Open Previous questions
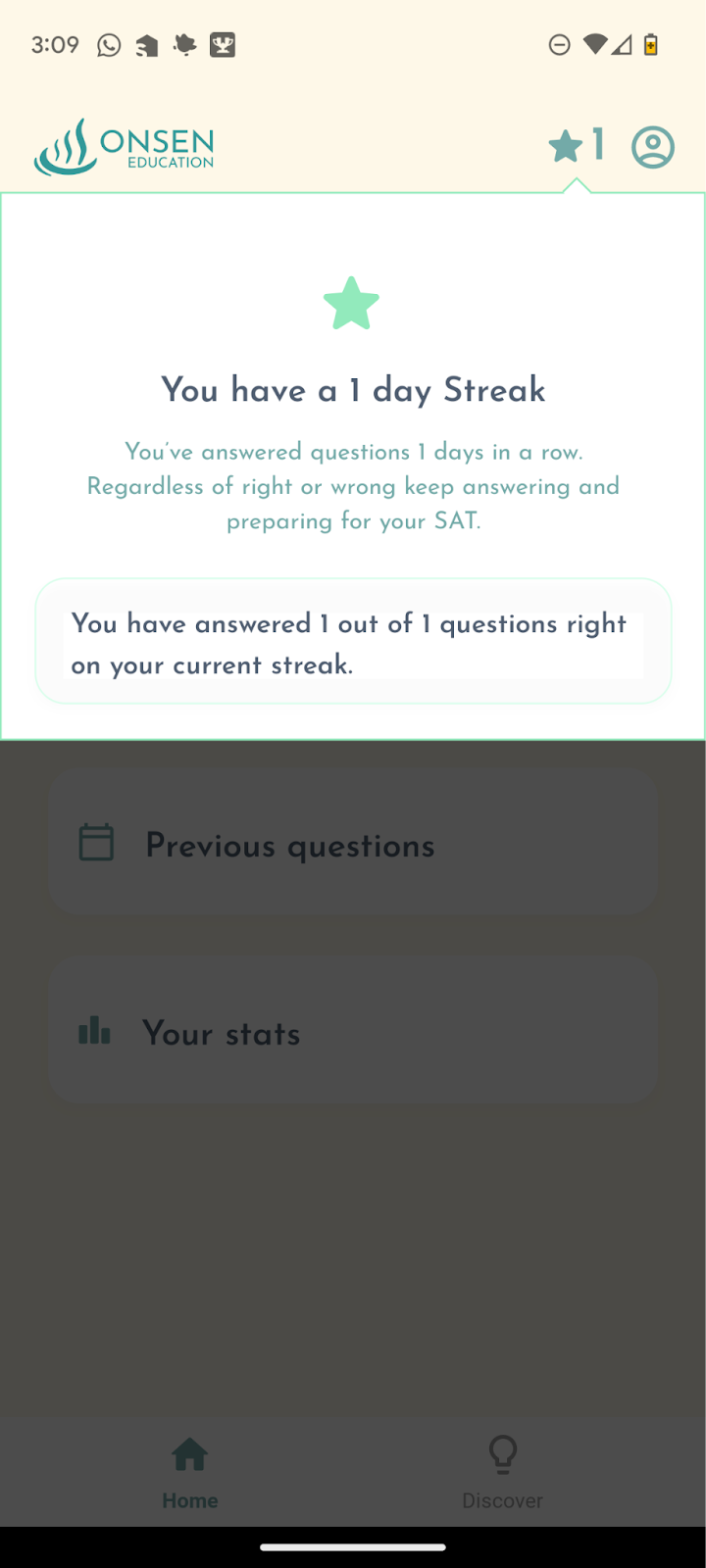 pos(353,844)
